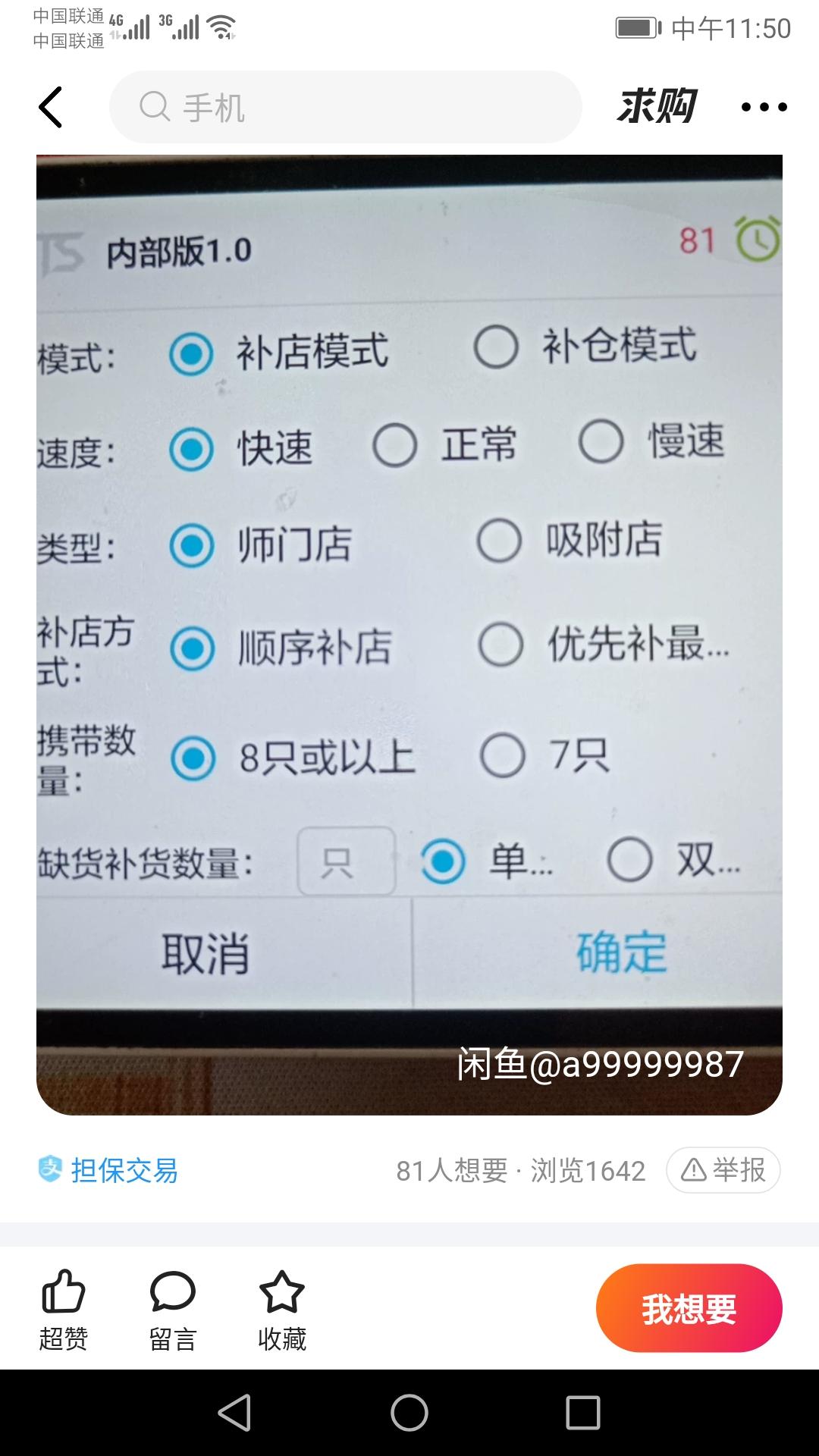Report this listing via 举报
Viewport: 819px width, 1456px height.
[723, 1170]
